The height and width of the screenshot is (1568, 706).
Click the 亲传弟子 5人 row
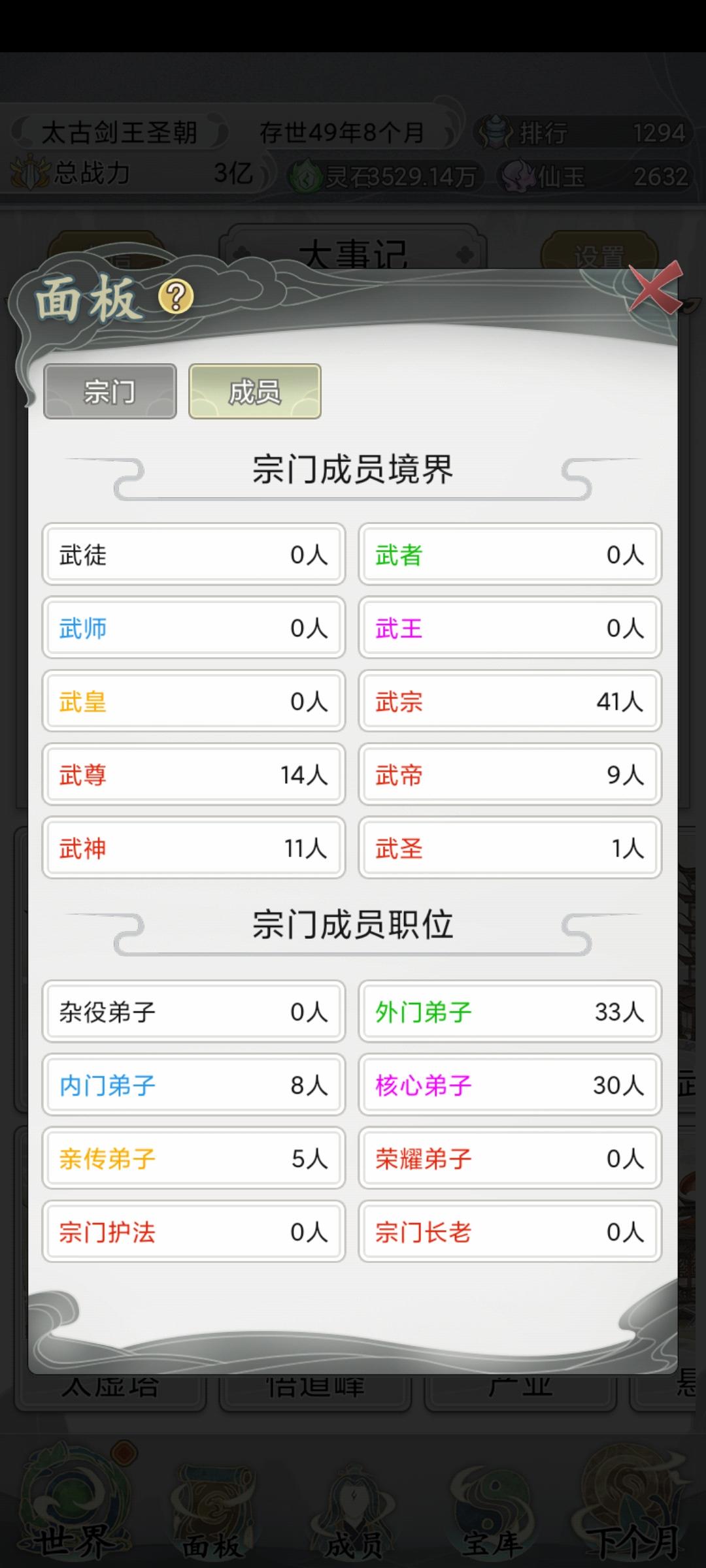[192, 1158]
